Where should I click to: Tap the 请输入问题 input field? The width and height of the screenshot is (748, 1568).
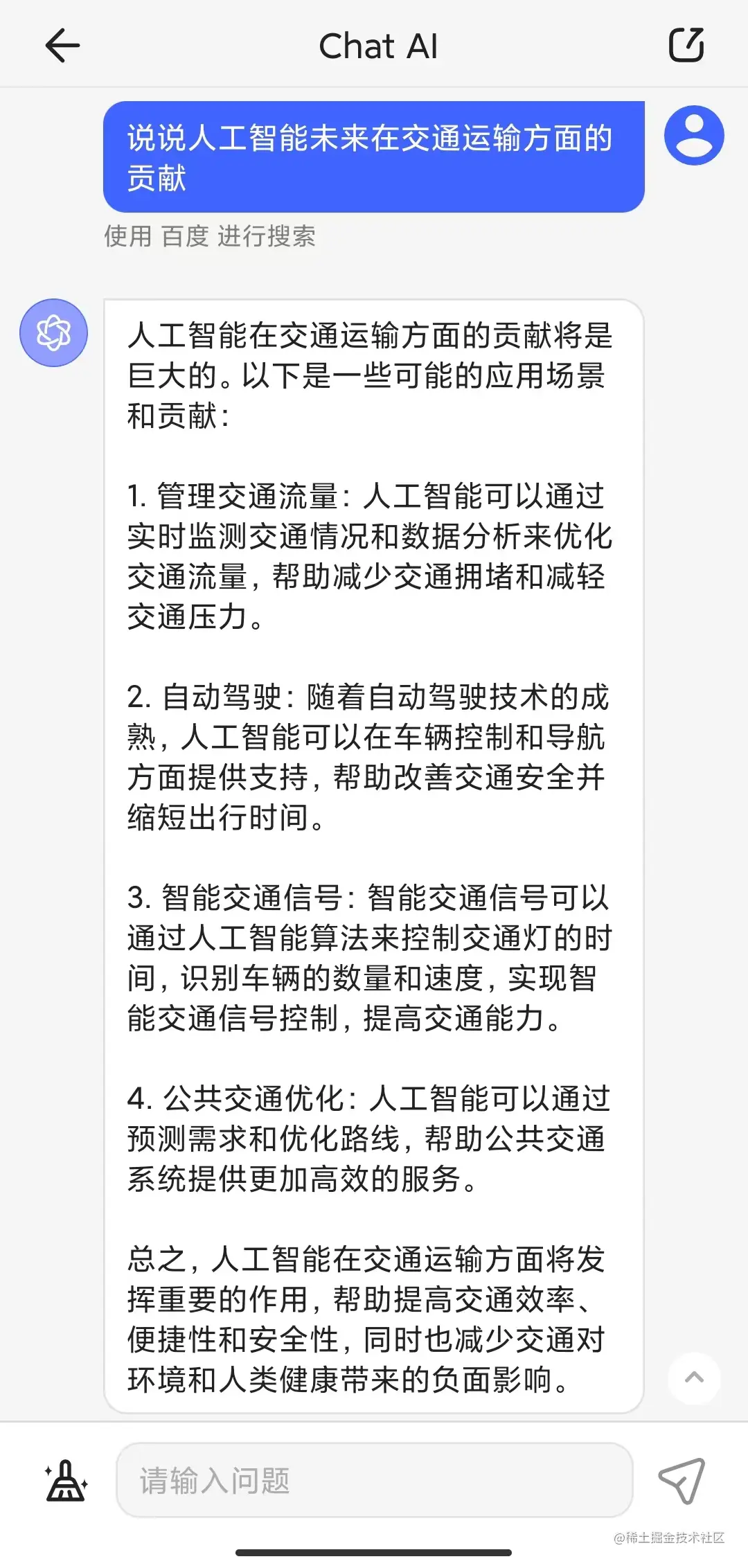point(374,1481)
